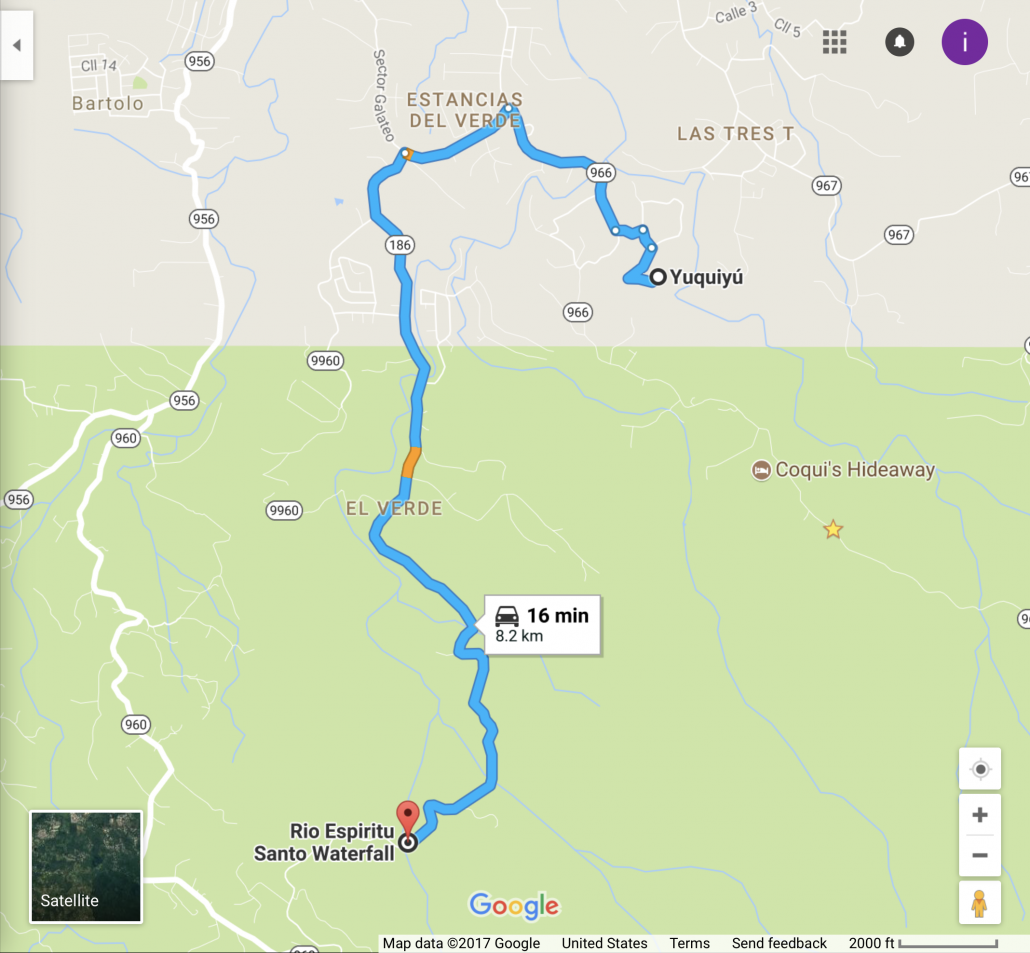This screenshot has width=1030, height=953.
Task: Zoom out on the map
Action: (980, 856)
